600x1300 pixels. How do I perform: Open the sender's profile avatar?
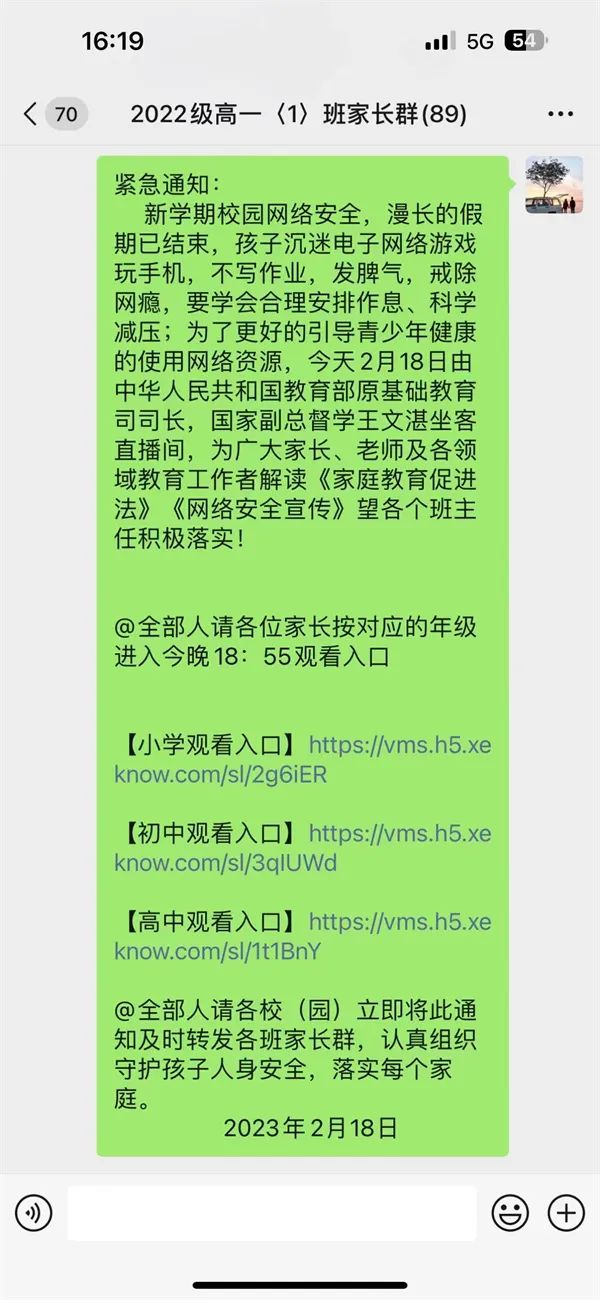(554, 184)
